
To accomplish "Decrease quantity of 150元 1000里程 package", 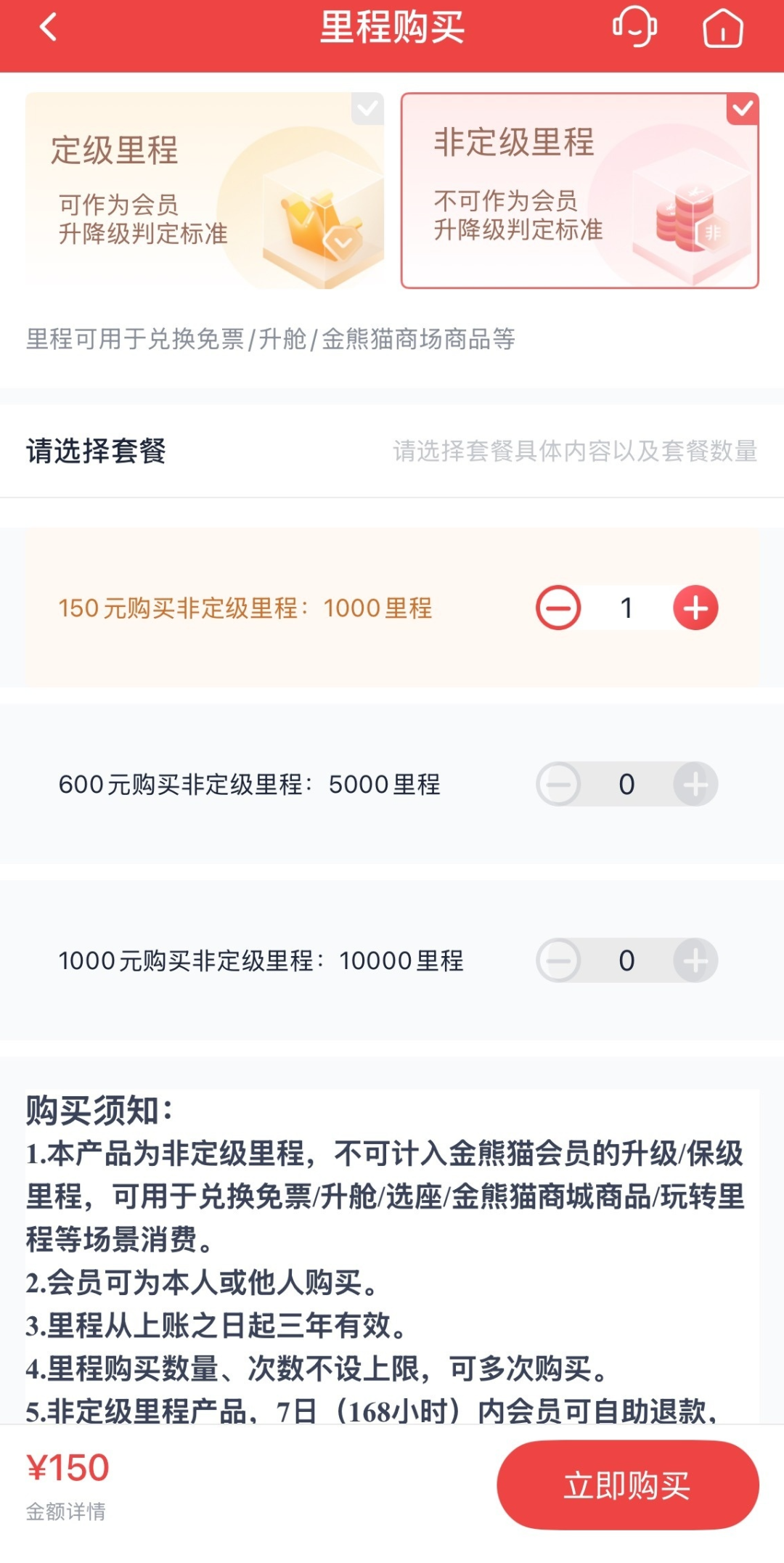I will pyautogui.click(x=558, y=608).
